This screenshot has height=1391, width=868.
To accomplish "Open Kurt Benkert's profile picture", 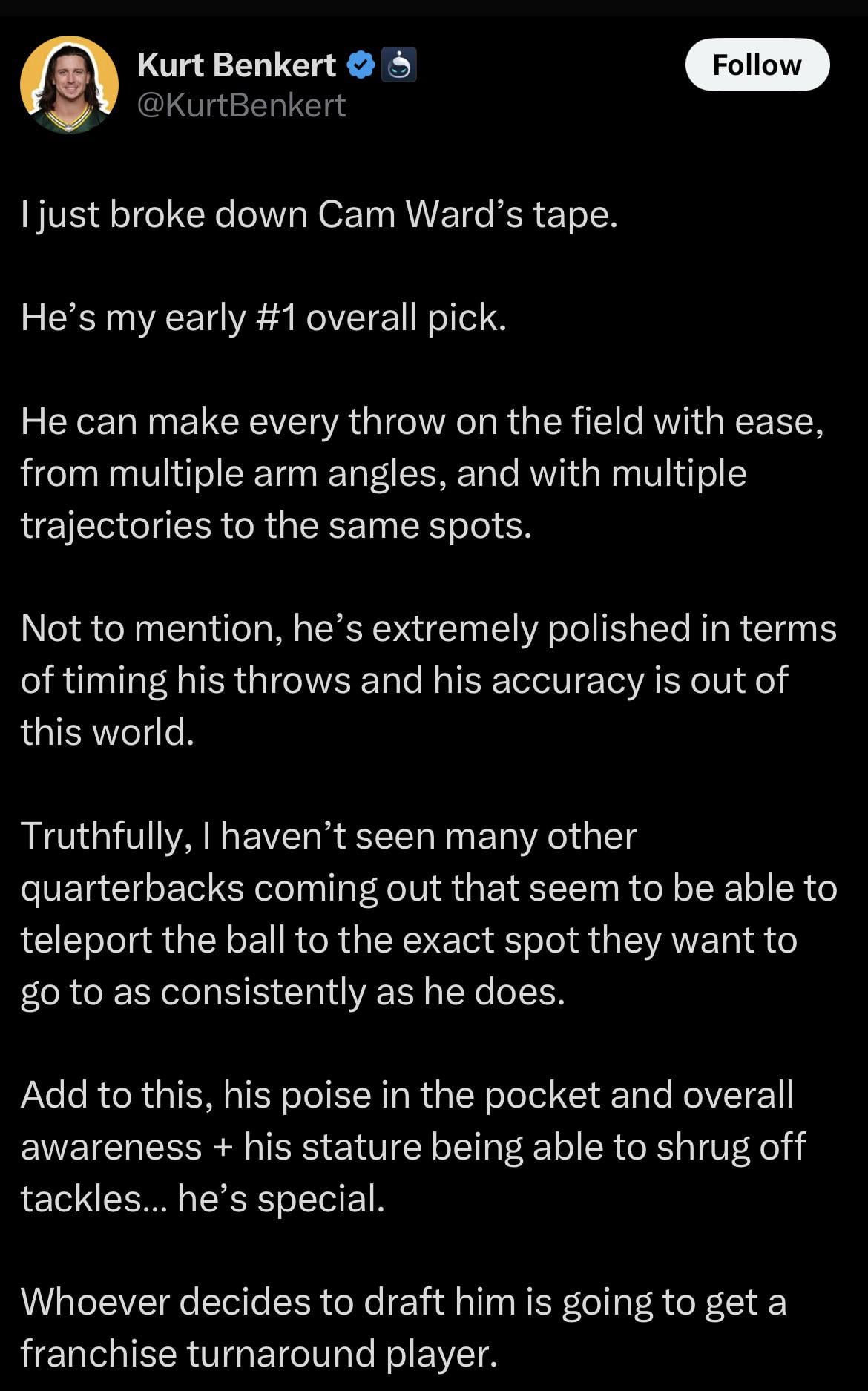I will pos(69,84).
